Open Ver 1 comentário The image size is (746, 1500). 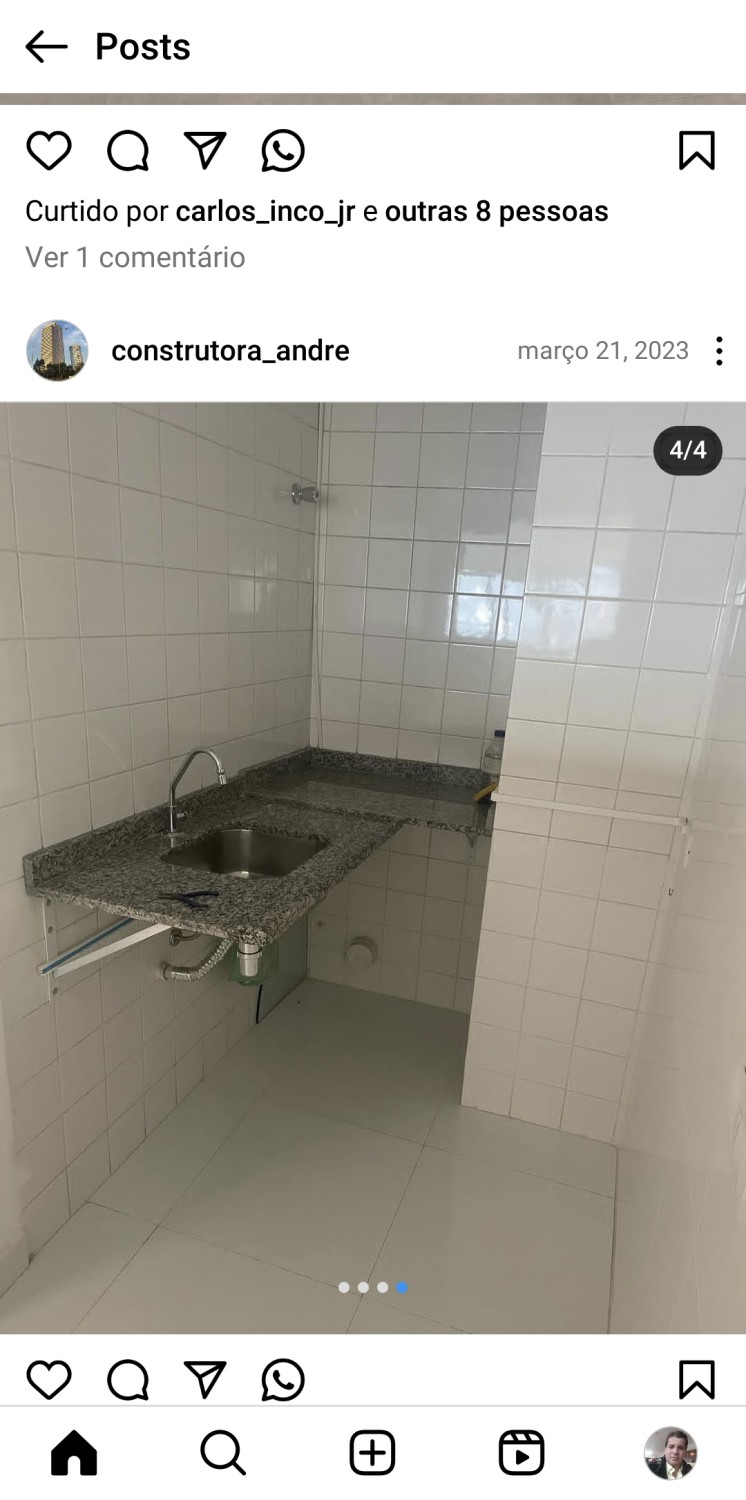(135, 257)
